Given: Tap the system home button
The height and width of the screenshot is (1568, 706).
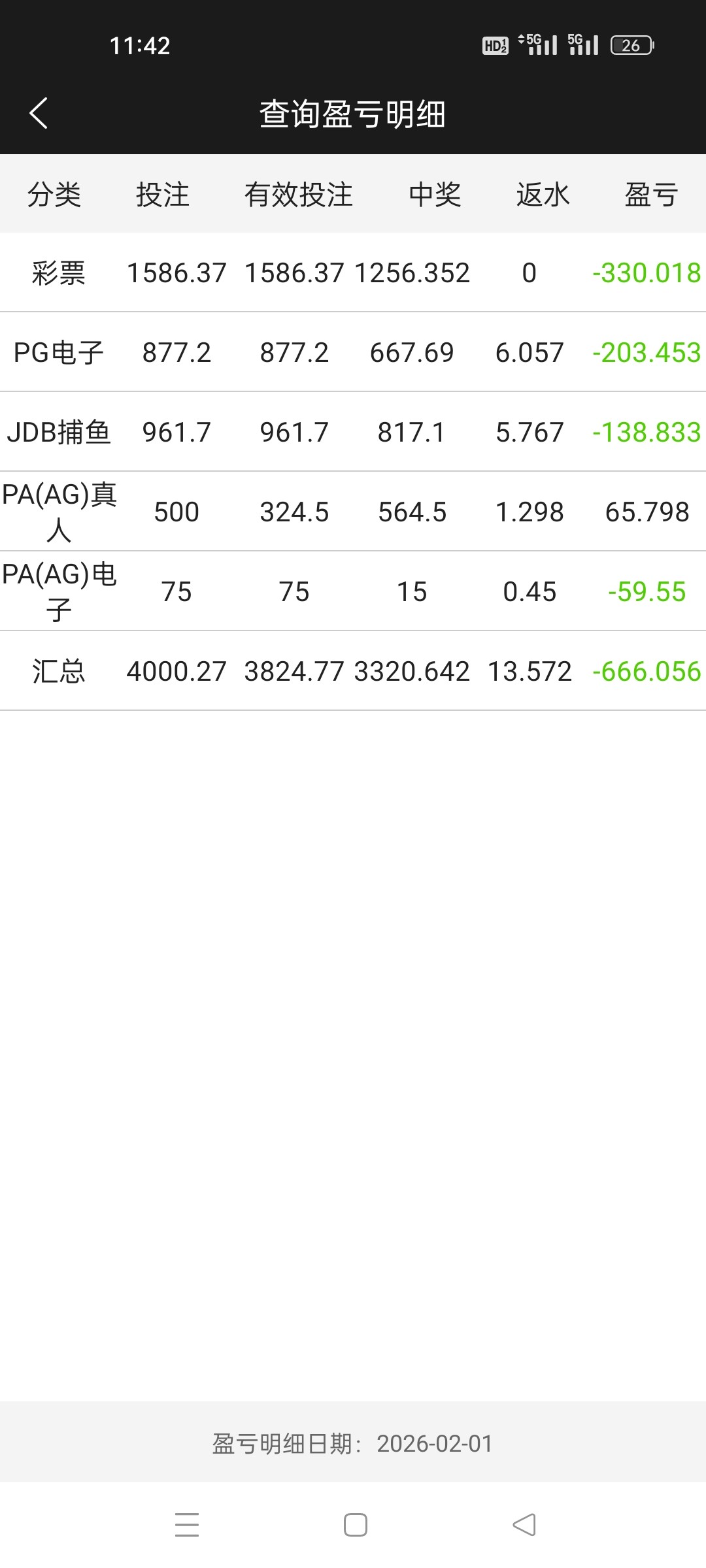Looking at the screenshot, I should [x=355, y=1525].
